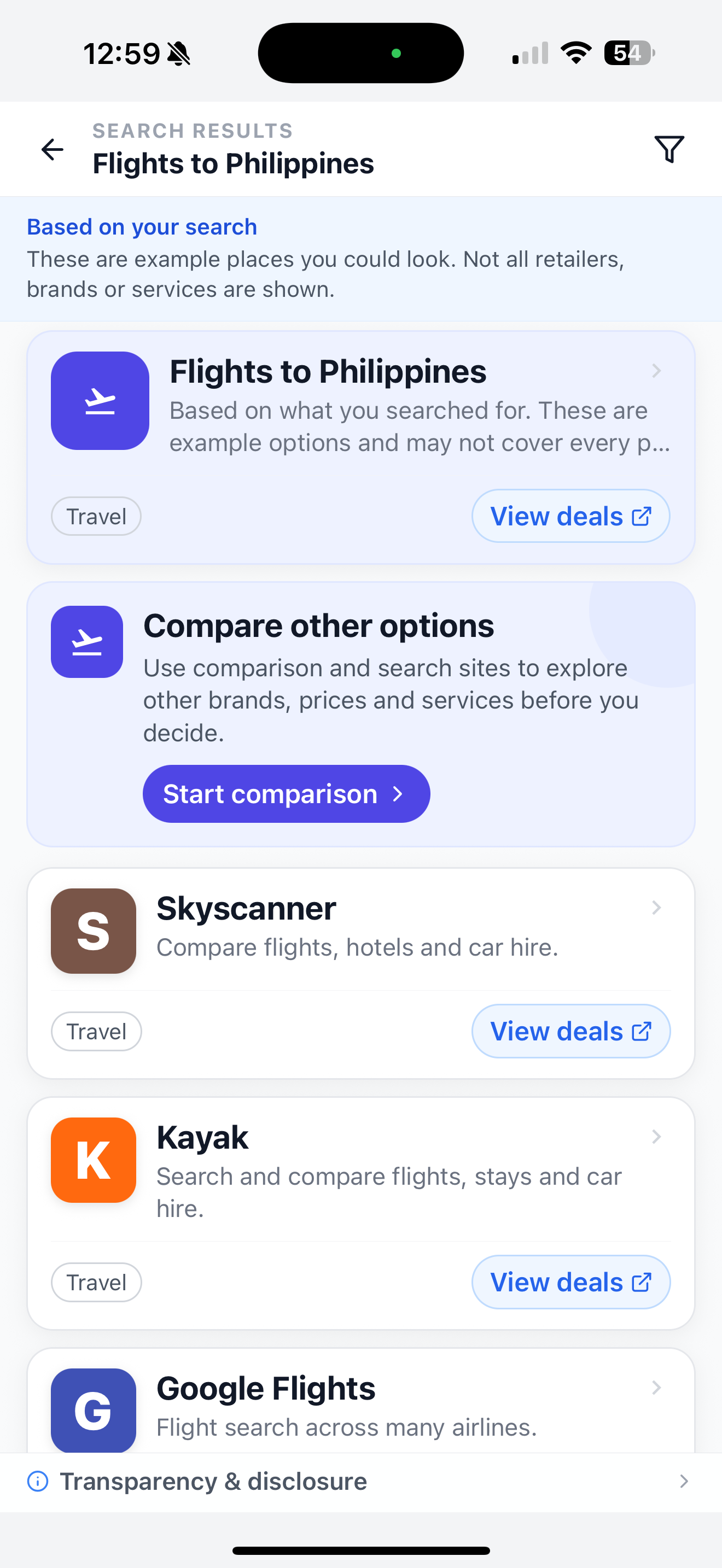The width and height of the screenshot is (722, 1568).
Task: Tap View deals on the Kayak card
Action: click(570, 1282)
